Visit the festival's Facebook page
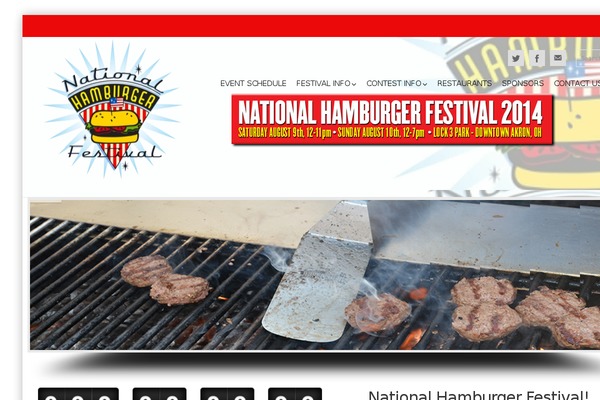Viewport: 600px width, 400px height. coord(537,58)
